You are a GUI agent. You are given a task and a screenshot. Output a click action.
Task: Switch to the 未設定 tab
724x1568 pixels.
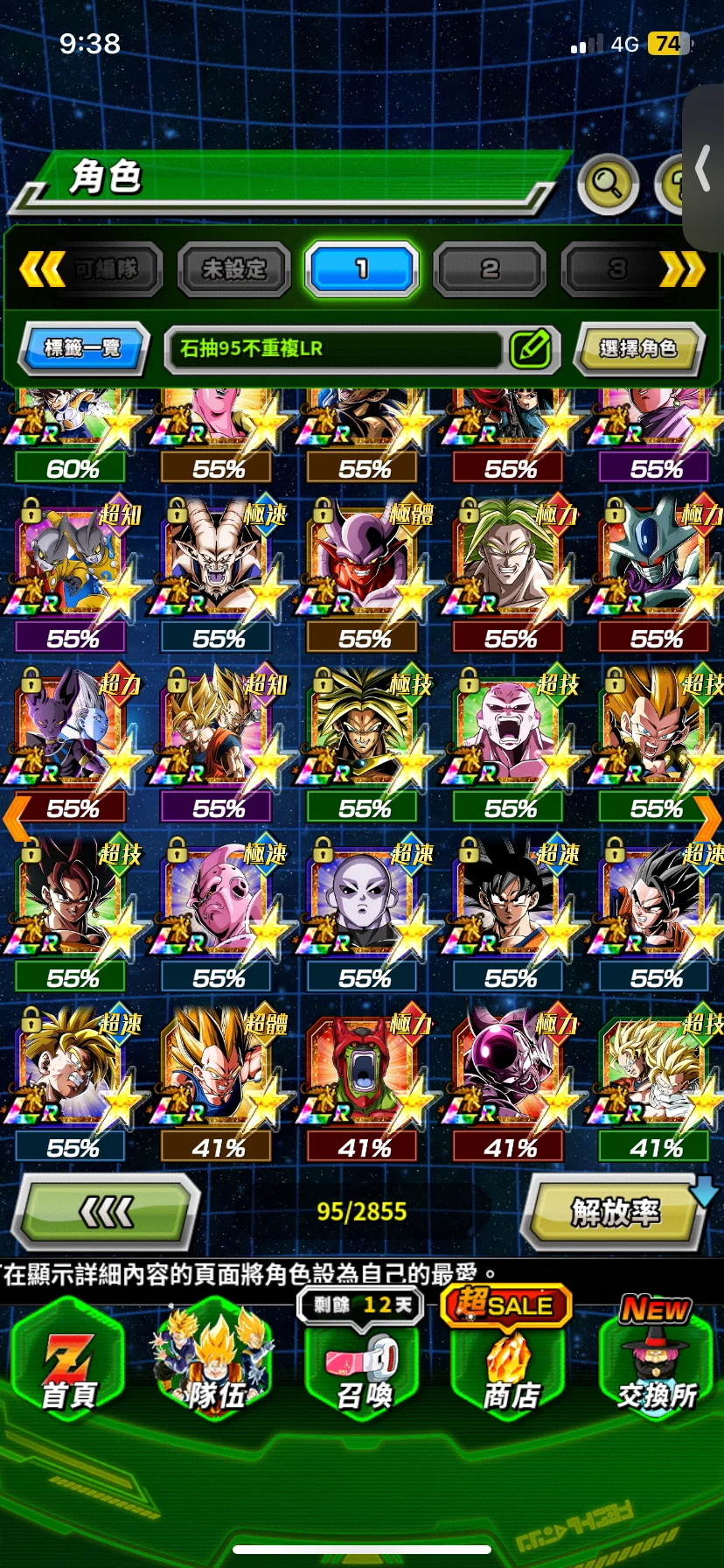coord(233,269)
